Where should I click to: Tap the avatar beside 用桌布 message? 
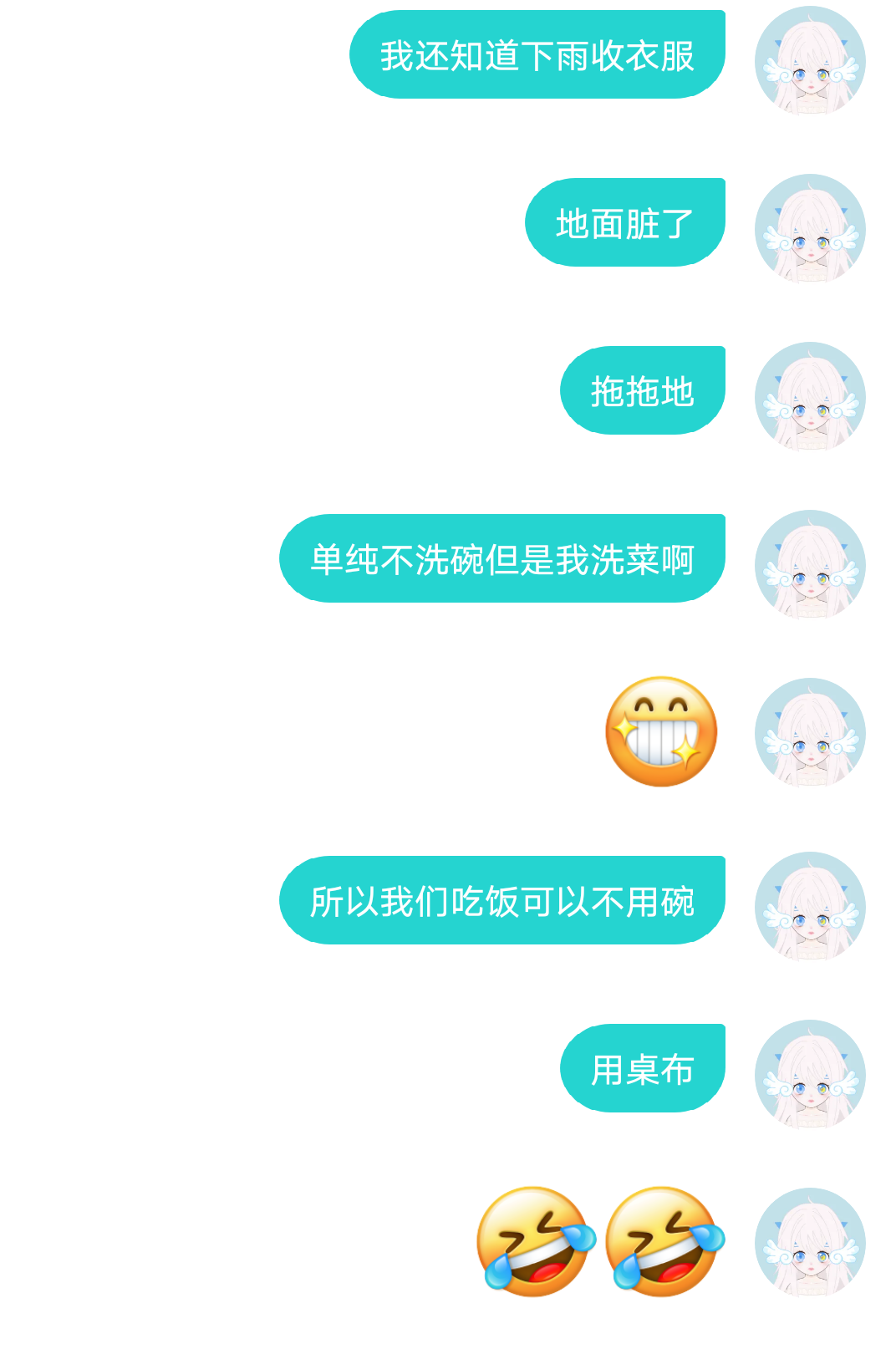(809, 1075)
